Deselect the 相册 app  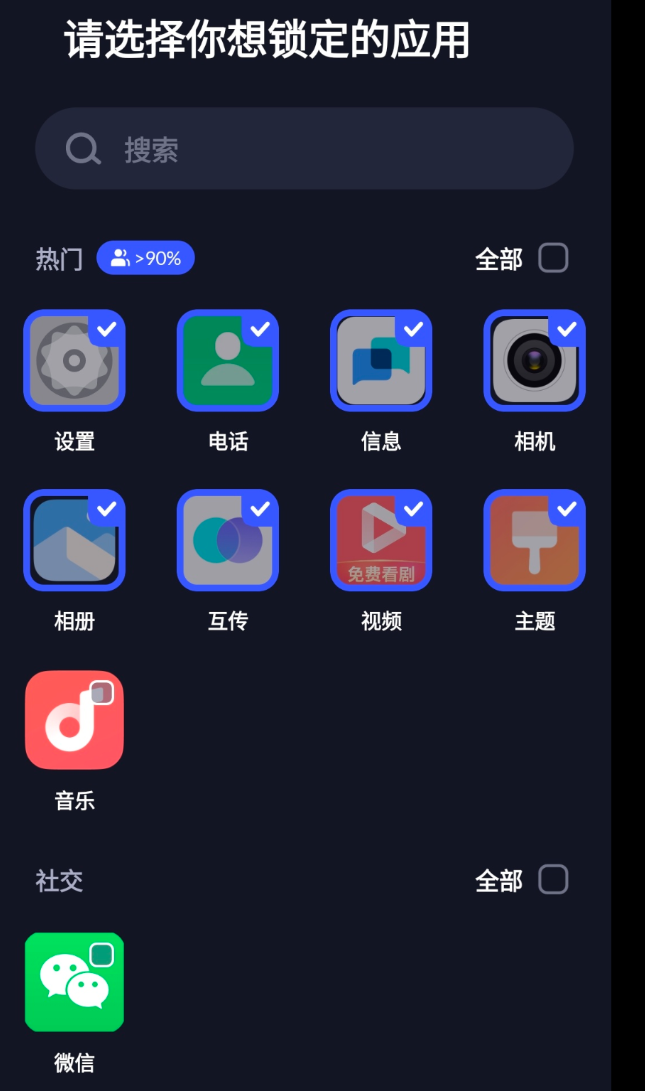coord(74,541)
